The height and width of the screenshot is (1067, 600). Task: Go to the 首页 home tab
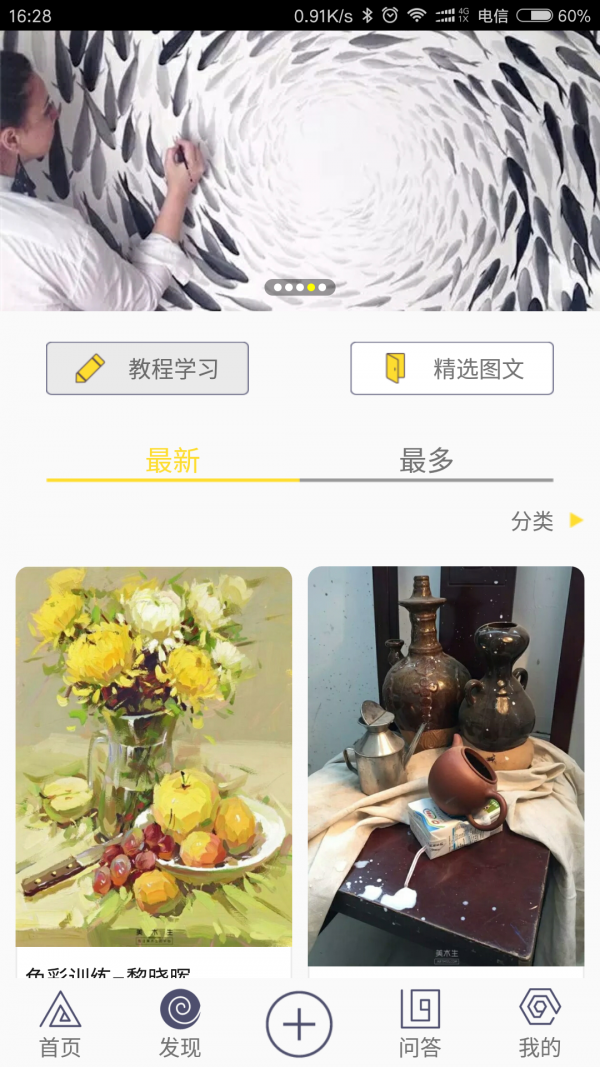click(x=60, y=1024)
